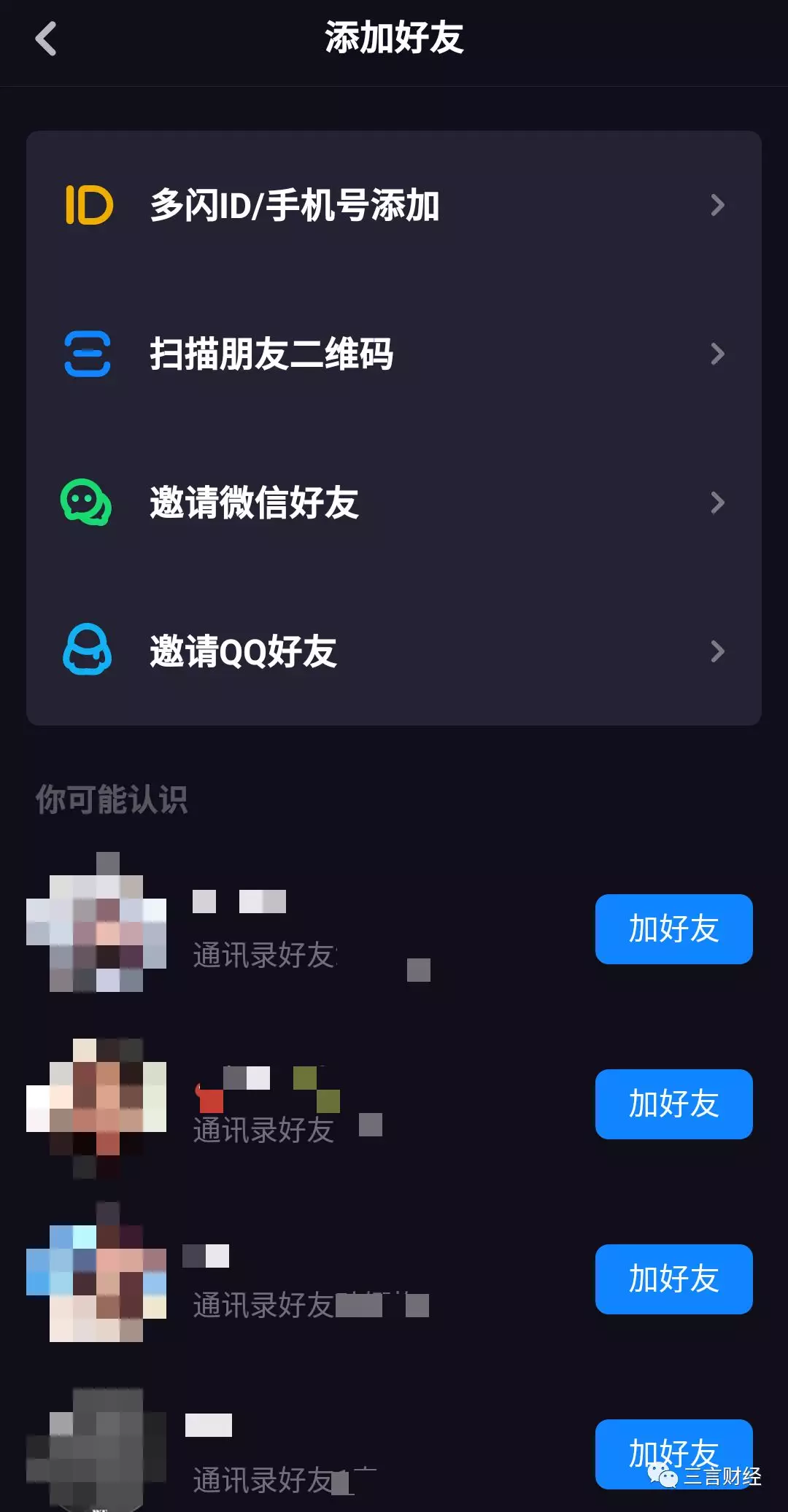
Task: Choose 邀请QQ好友 row
Action: point(394,651)
